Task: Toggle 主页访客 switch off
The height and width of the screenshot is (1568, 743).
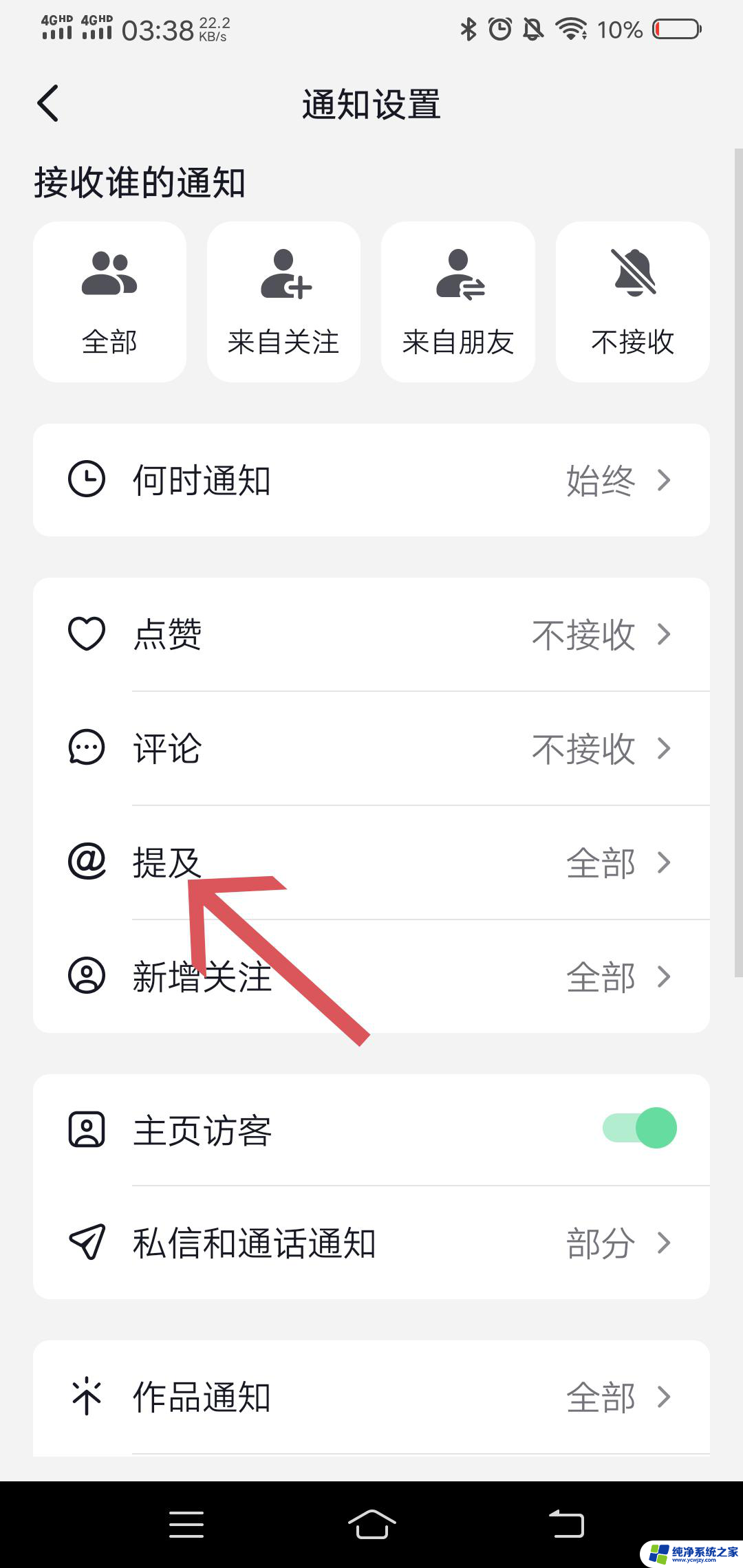Action: [x=640, y=1129]
